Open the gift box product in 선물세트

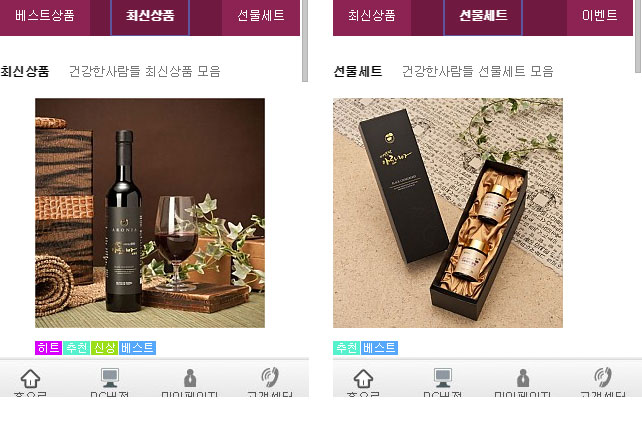tap(448, 213)
